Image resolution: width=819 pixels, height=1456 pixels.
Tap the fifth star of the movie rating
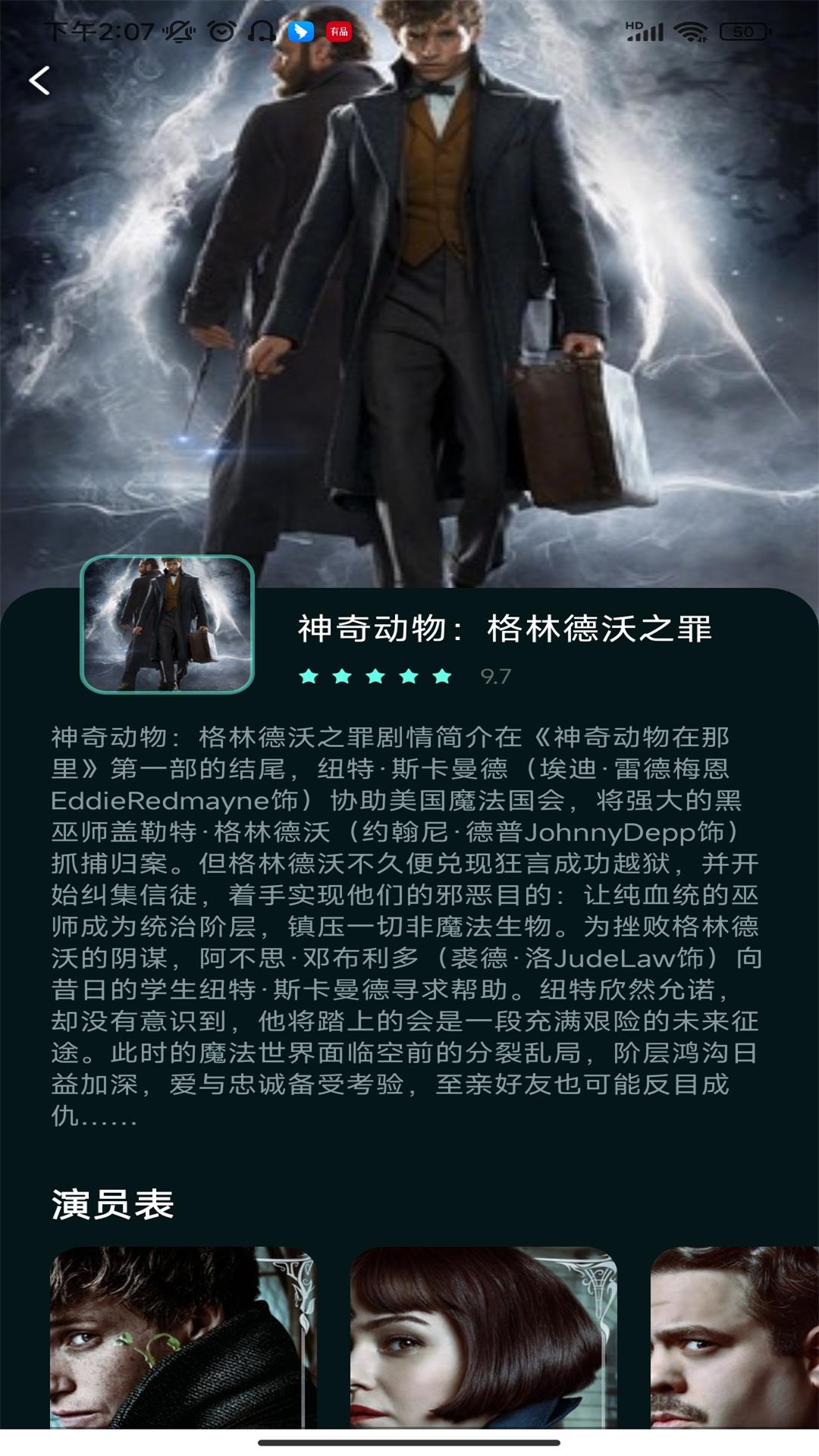tap(443, 674)
